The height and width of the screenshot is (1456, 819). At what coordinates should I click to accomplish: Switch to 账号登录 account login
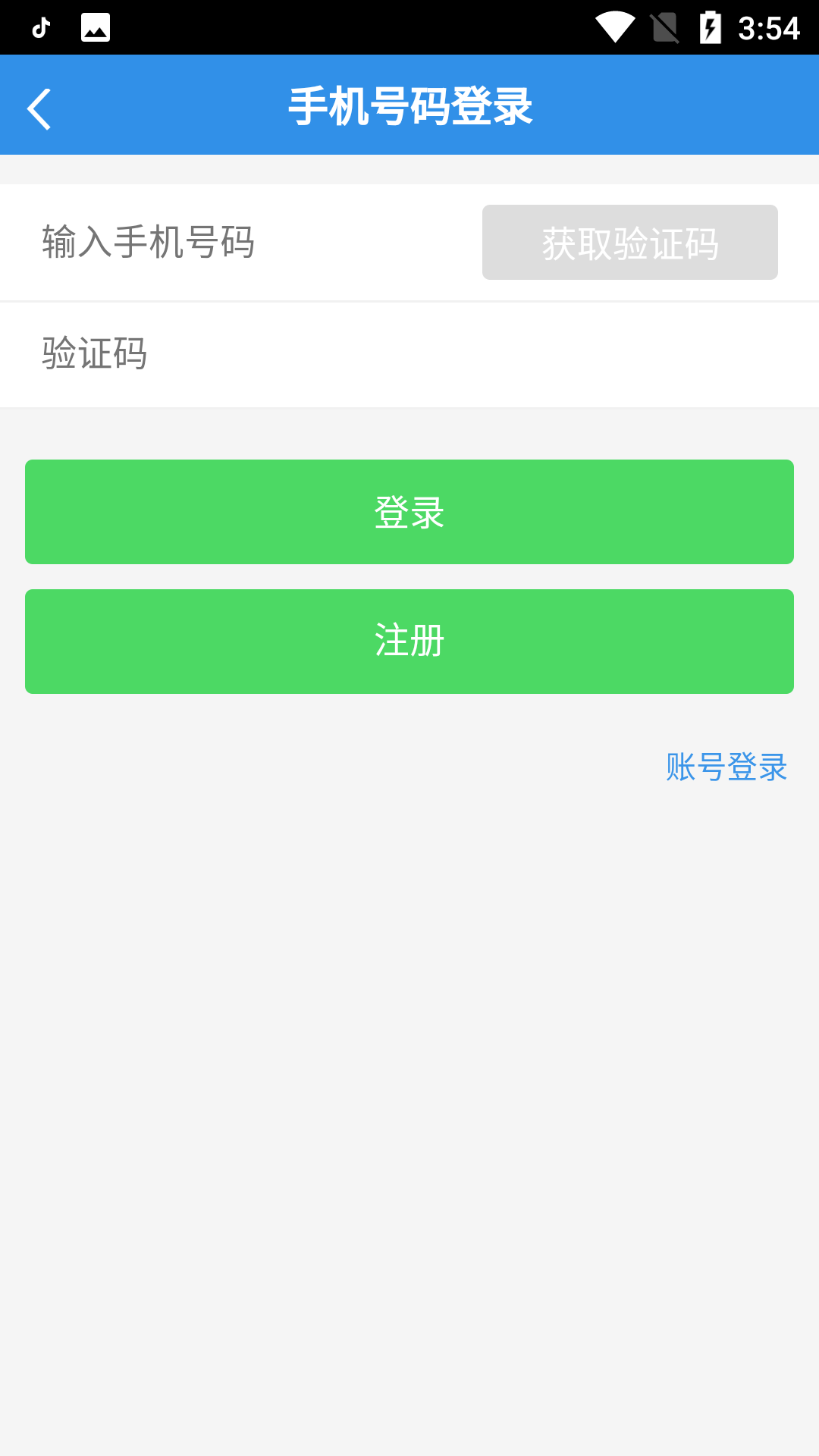(726, 767)
